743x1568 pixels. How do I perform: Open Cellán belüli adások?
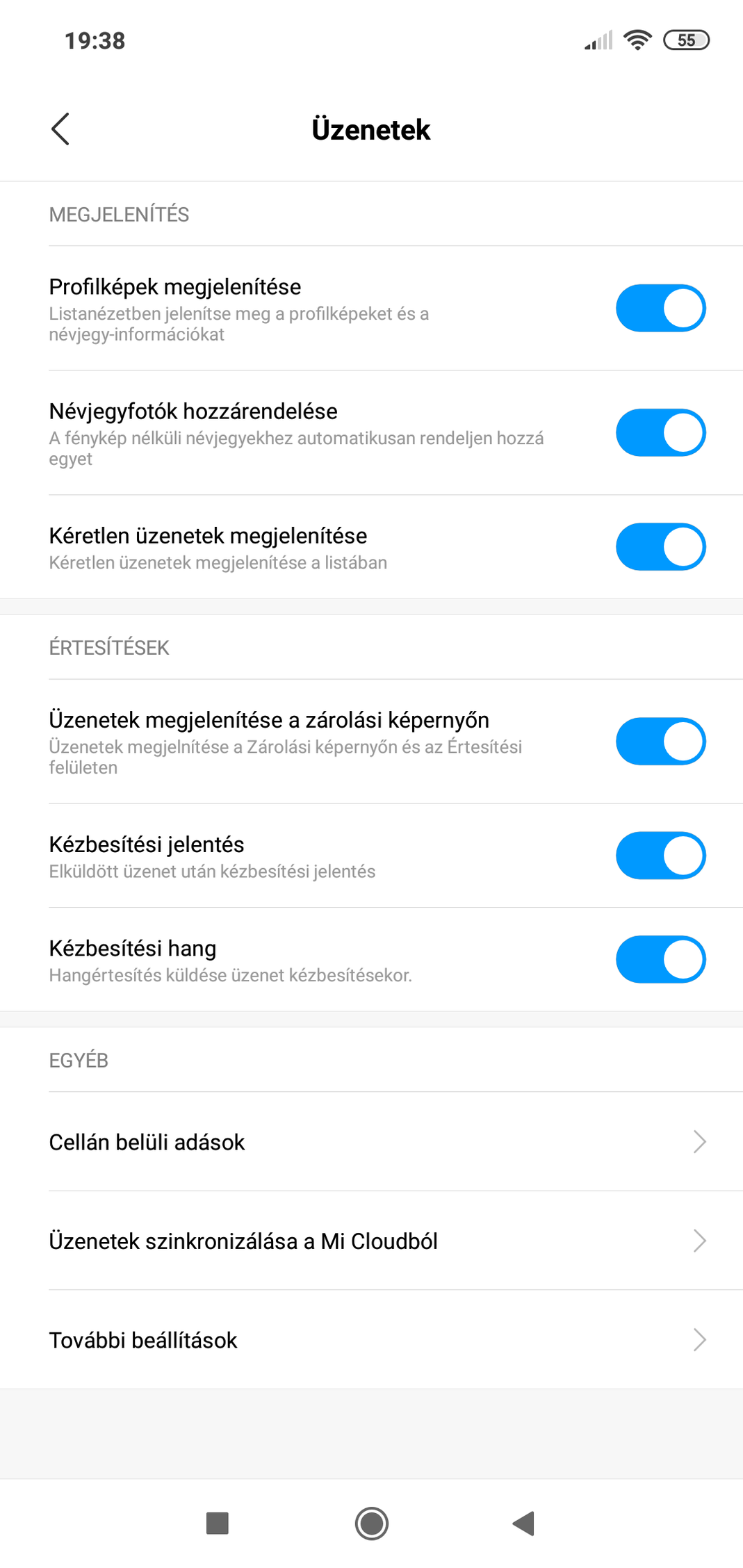point(371,1142)
